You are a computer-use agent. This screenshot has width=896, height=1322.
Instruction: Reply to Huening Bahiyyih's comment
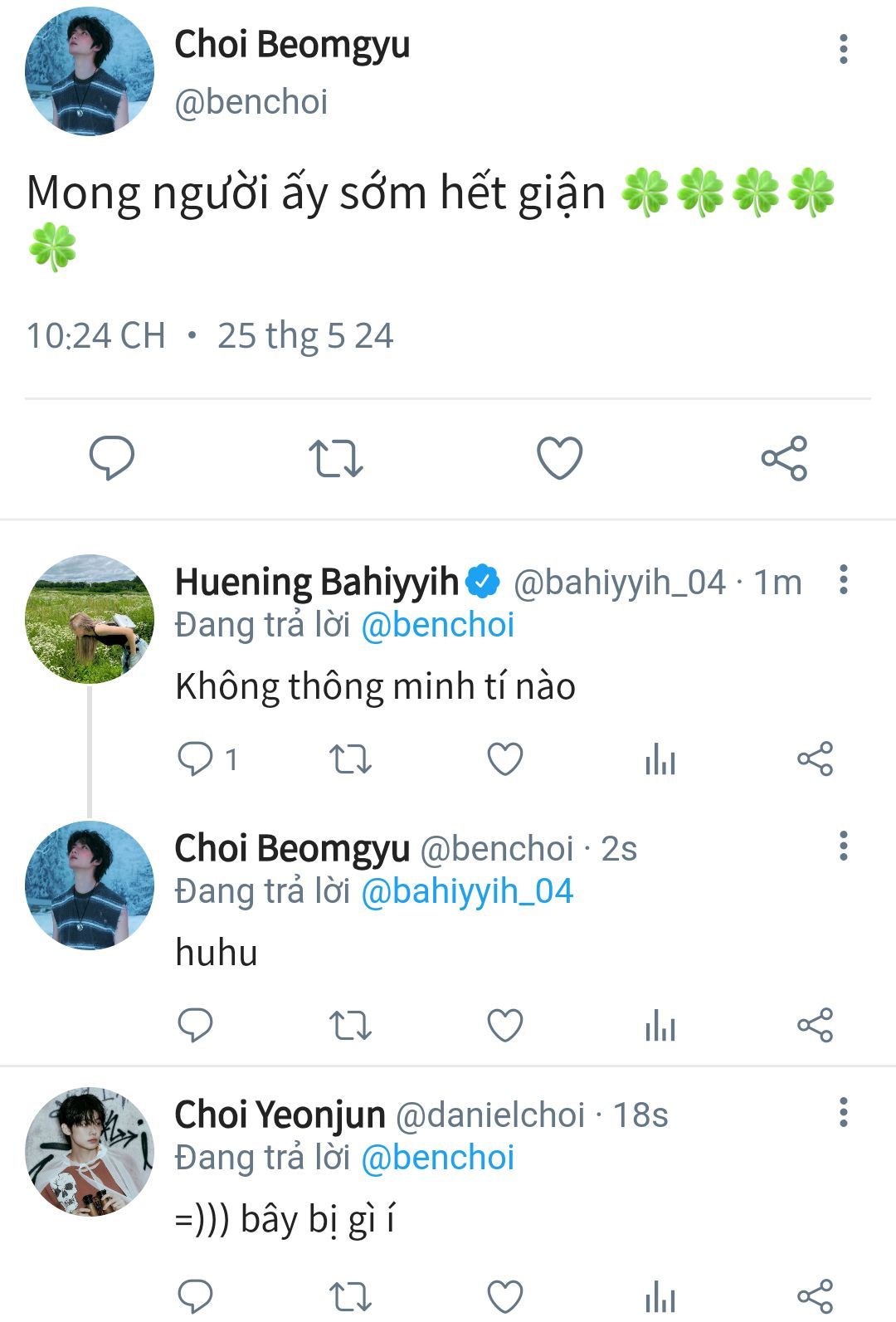tap(196, 759)
